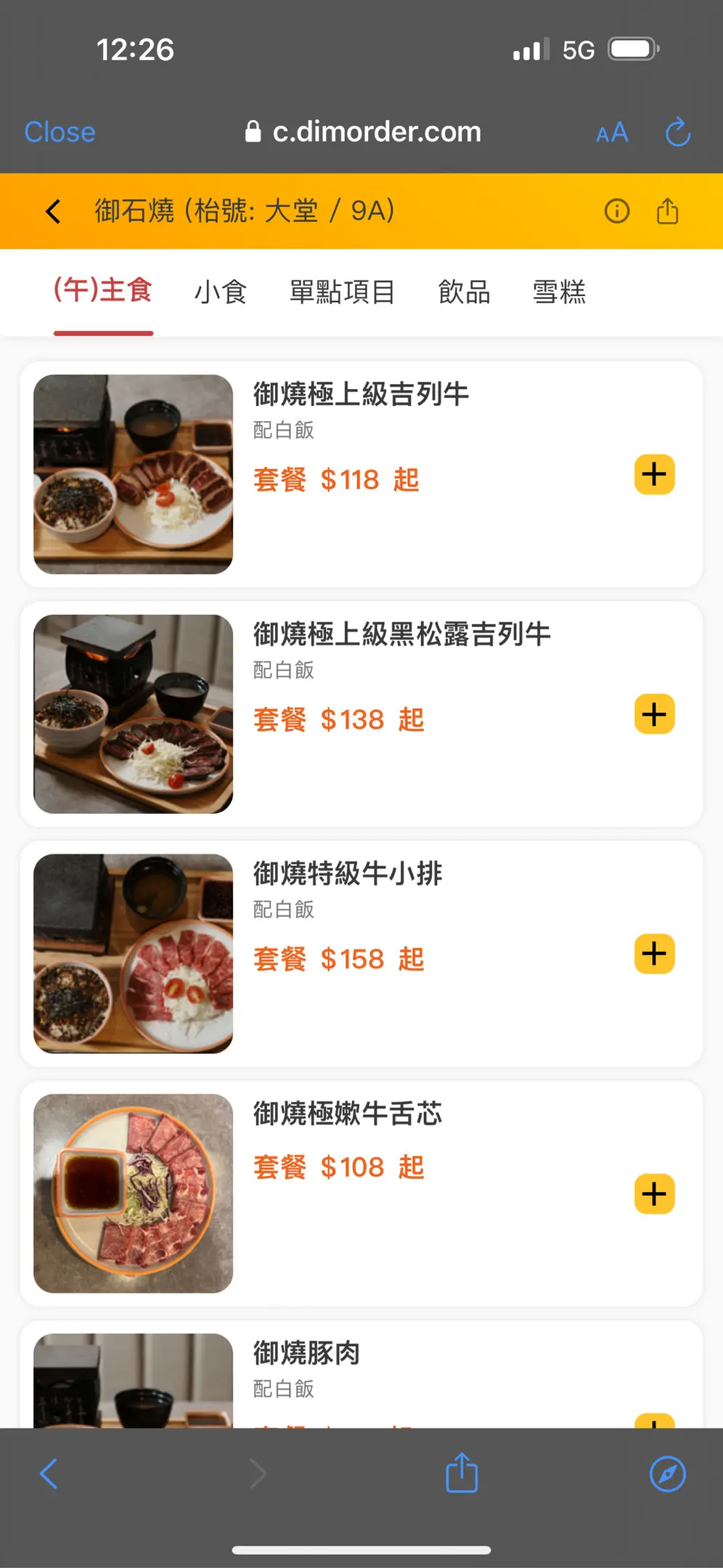Image resolution: width=723 pixels, height=1568 pixels.
Task: Add 御燒極上級黑松露吉列牛 to the order
Action: [654, 714]
